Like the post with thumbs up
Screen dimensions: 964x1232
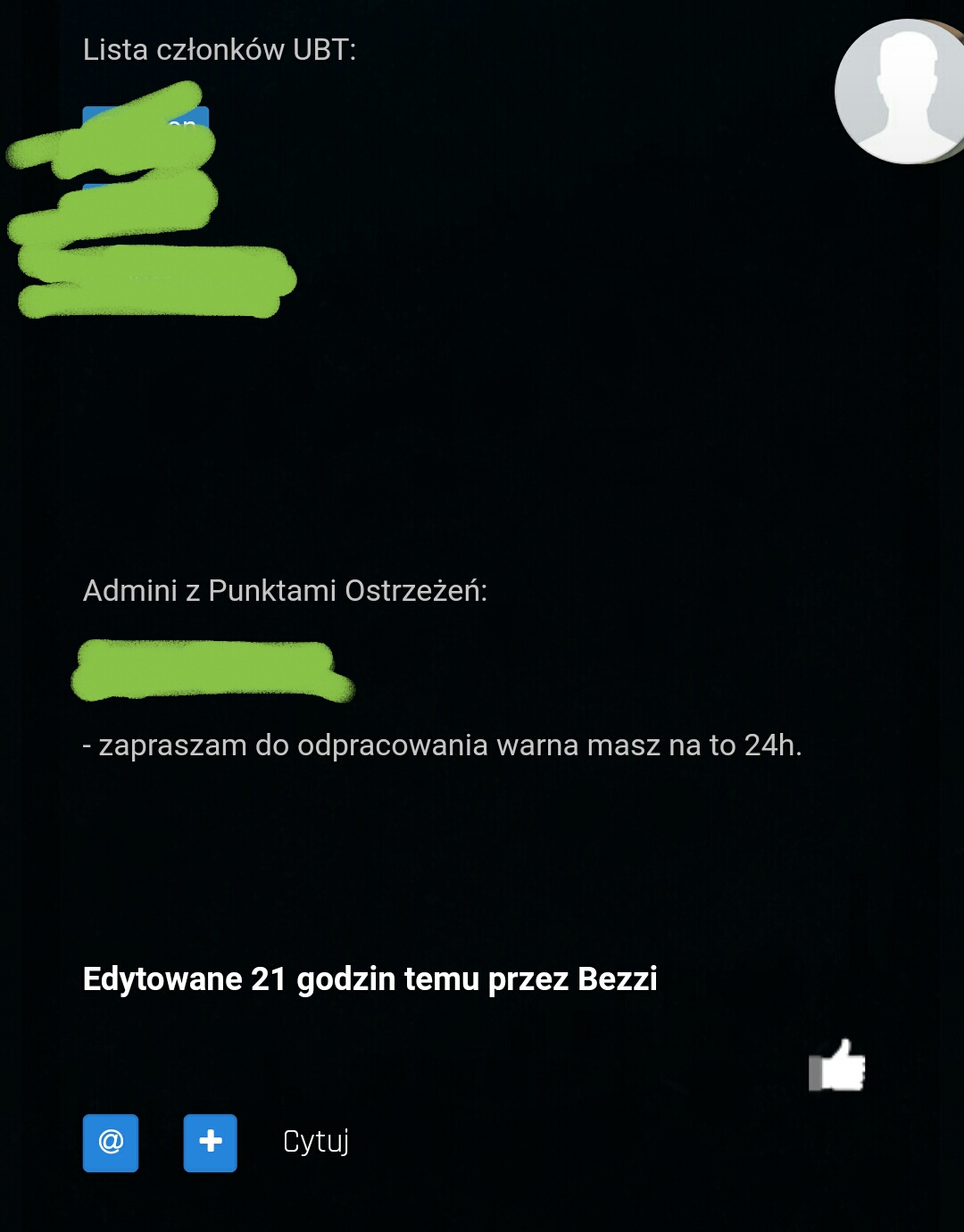[x=837, y=1066]
